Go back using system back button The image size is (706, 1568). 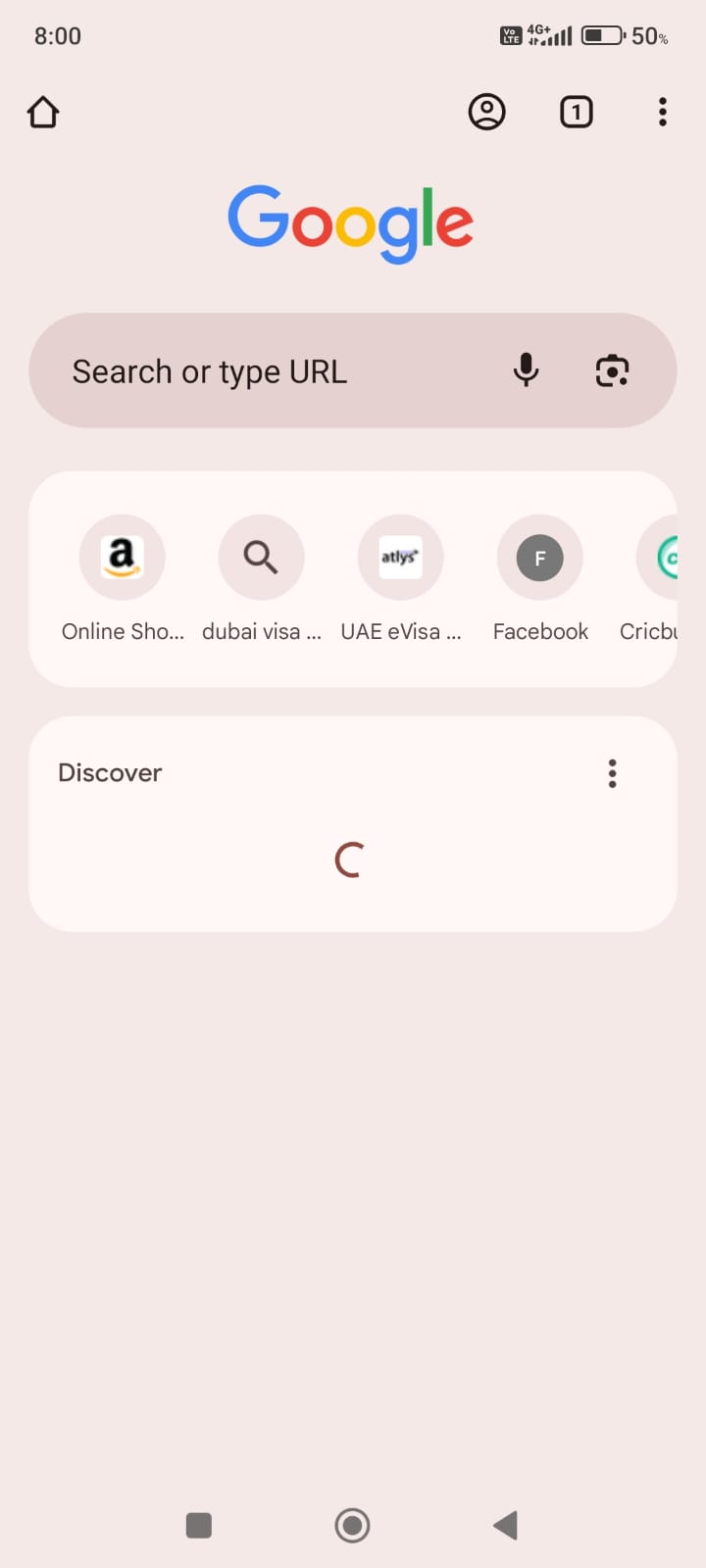pos(506,1525)
